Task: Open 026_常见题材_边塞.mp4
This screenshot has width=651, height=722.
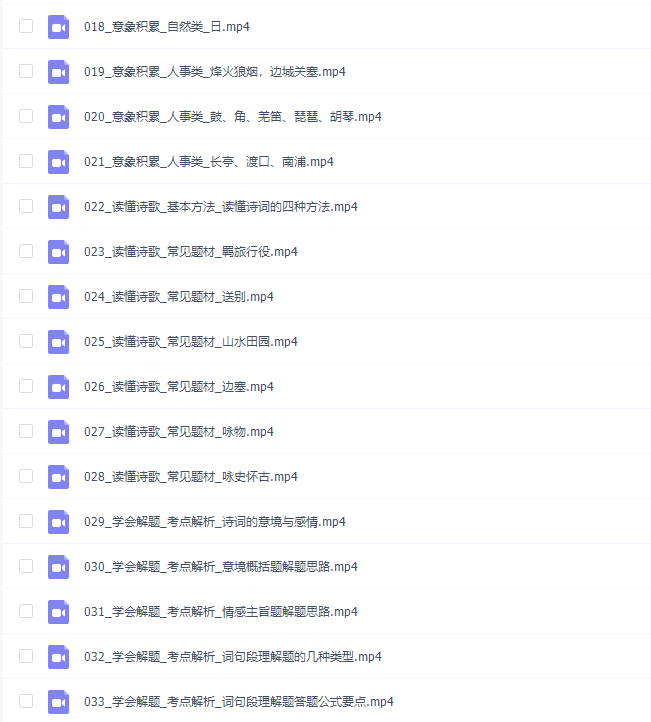Action: pos(178,387)
